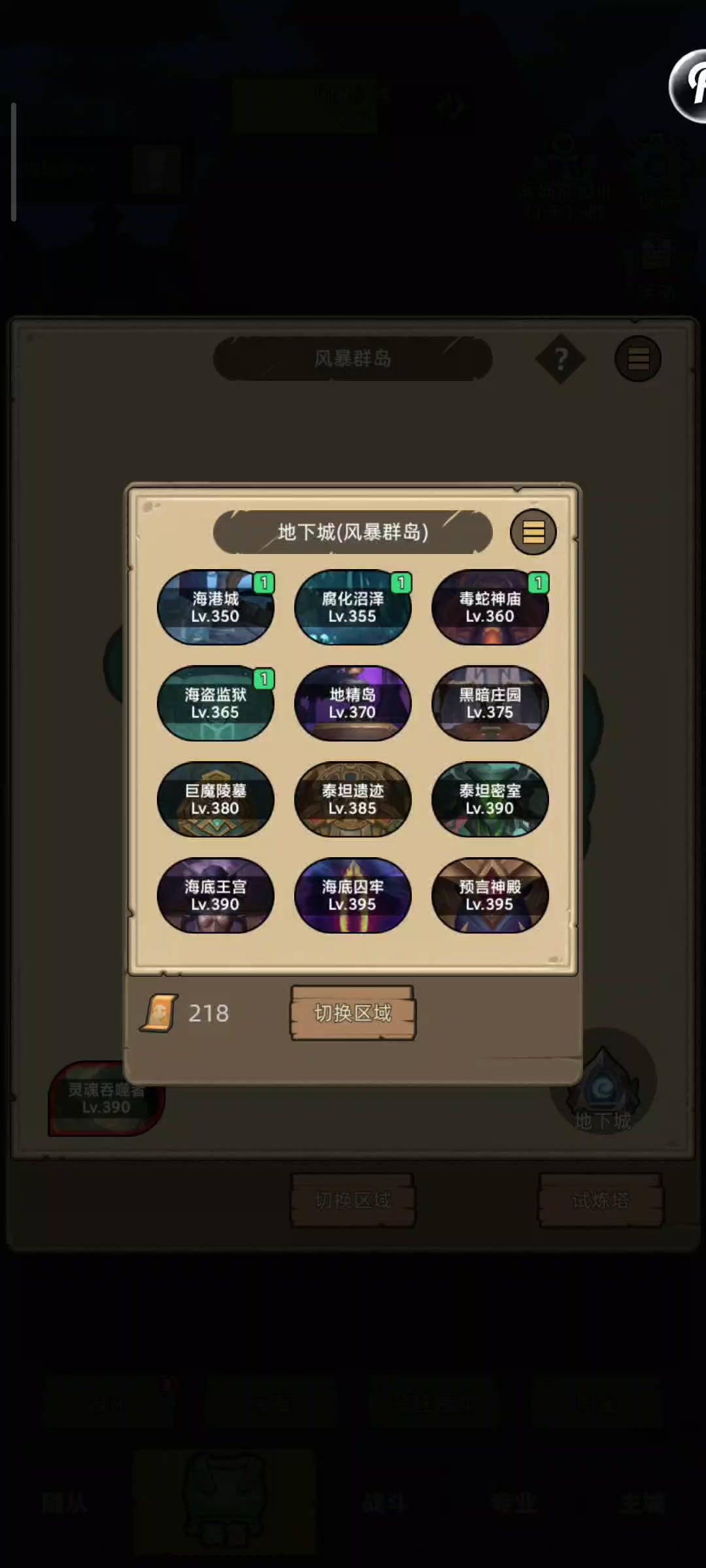The height and width of the screenshot is (1568, 706).
Task: Enter 海港城 Lv.350 dungeon
Action: 215,607
